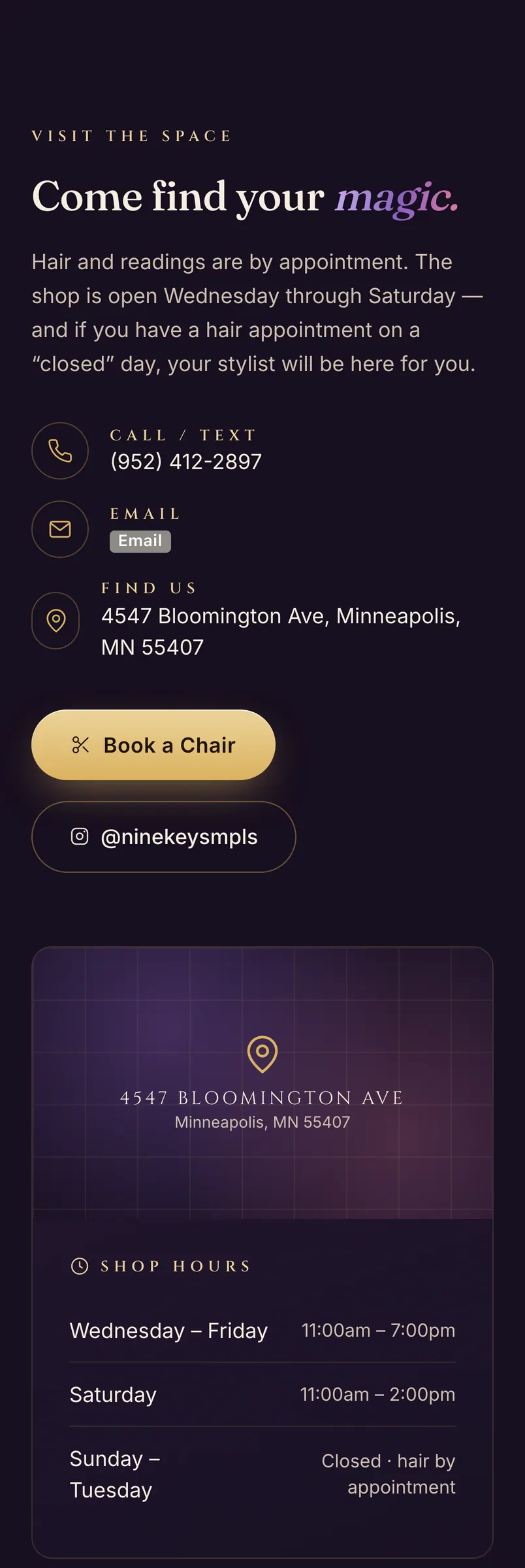This screenshot has width=525, height=1568.
Task: Open the @ninekeysmpls Instagram button
Action: [164, 837]
